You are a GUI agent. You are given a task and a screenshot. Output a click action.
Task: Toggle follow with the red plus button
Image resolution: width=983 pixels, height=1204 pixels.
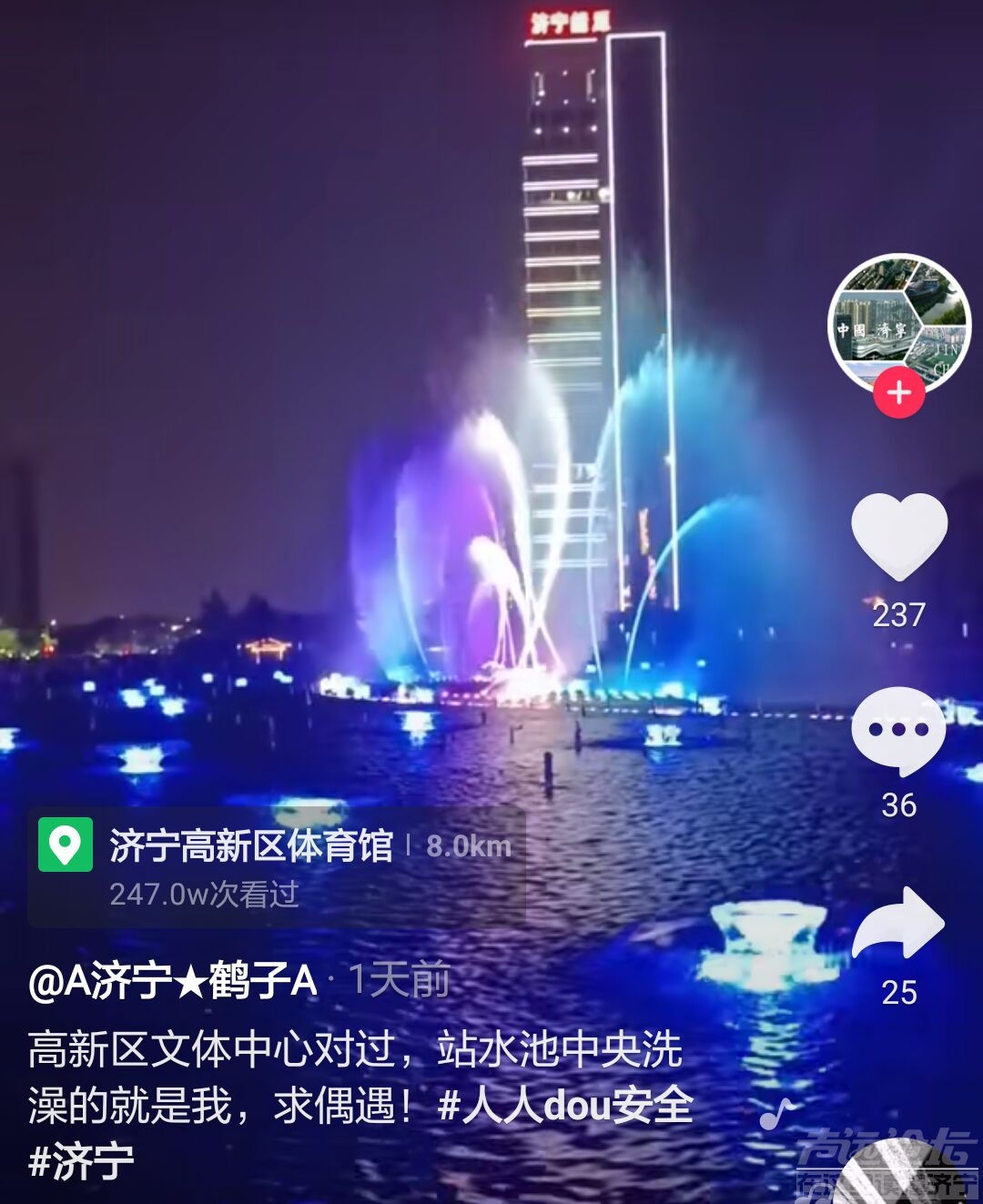[899, 393]
